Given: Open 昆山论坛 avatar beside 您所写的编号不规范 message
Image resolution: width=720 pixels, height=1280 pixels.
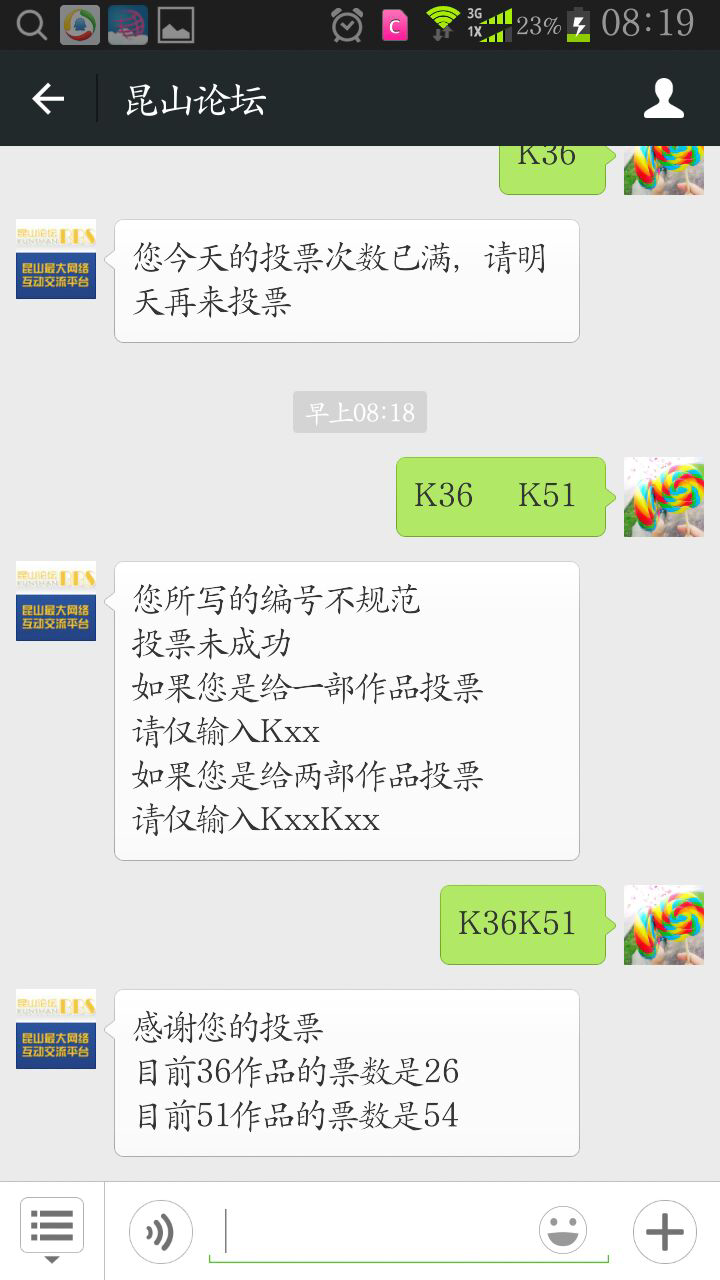Looking at the screenshot, I should click(x=56, y=601).
